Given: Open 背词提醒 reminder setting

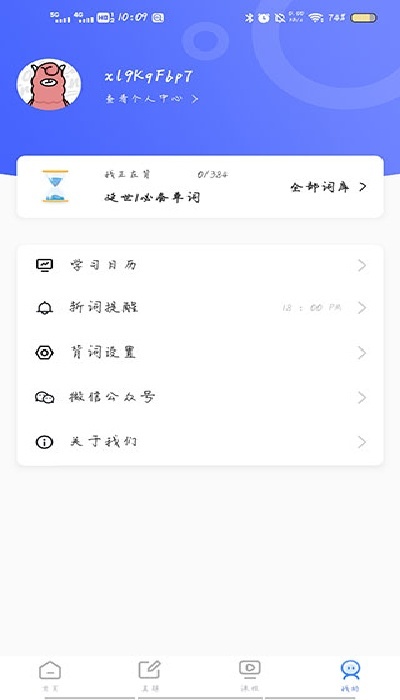Looking at the screenshot, I should 200,308.
